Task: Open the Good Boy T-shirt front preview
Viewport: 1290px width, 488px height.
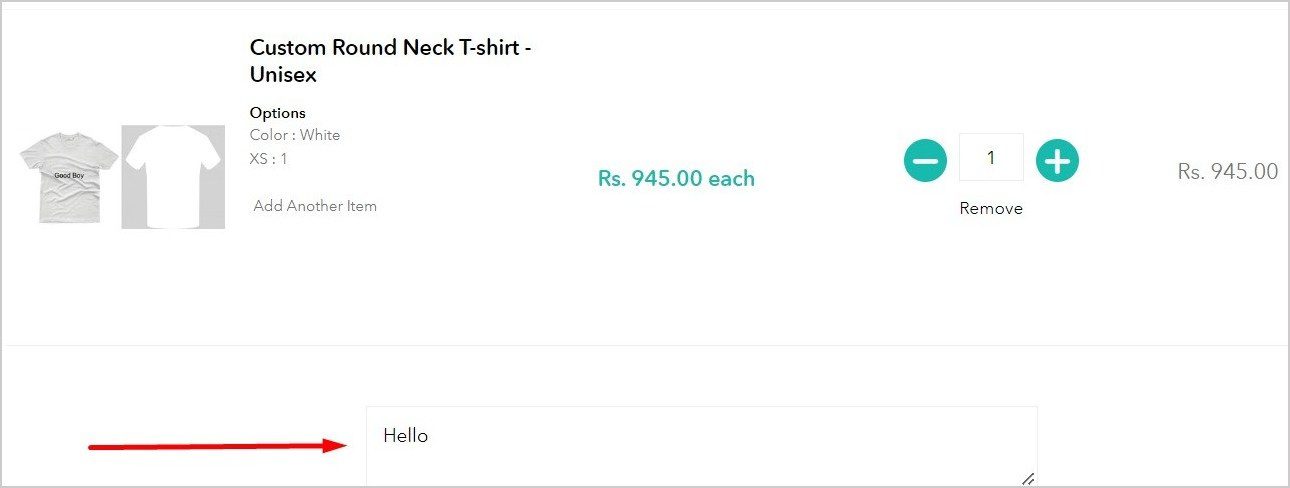Action: pyautogui.click(x=68, y=176)
